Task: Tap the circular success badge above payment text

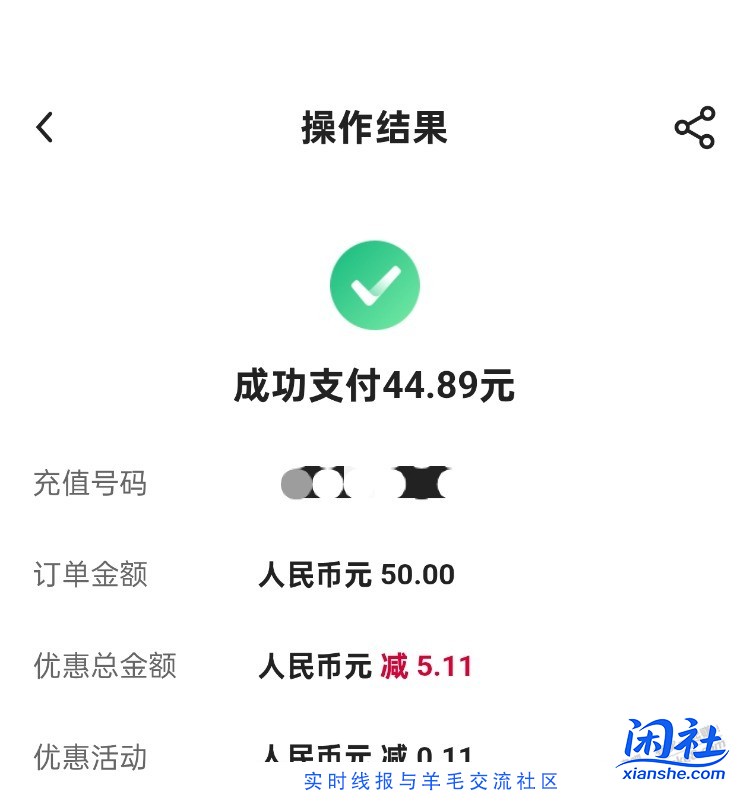Action: click(x=375, y=283)
